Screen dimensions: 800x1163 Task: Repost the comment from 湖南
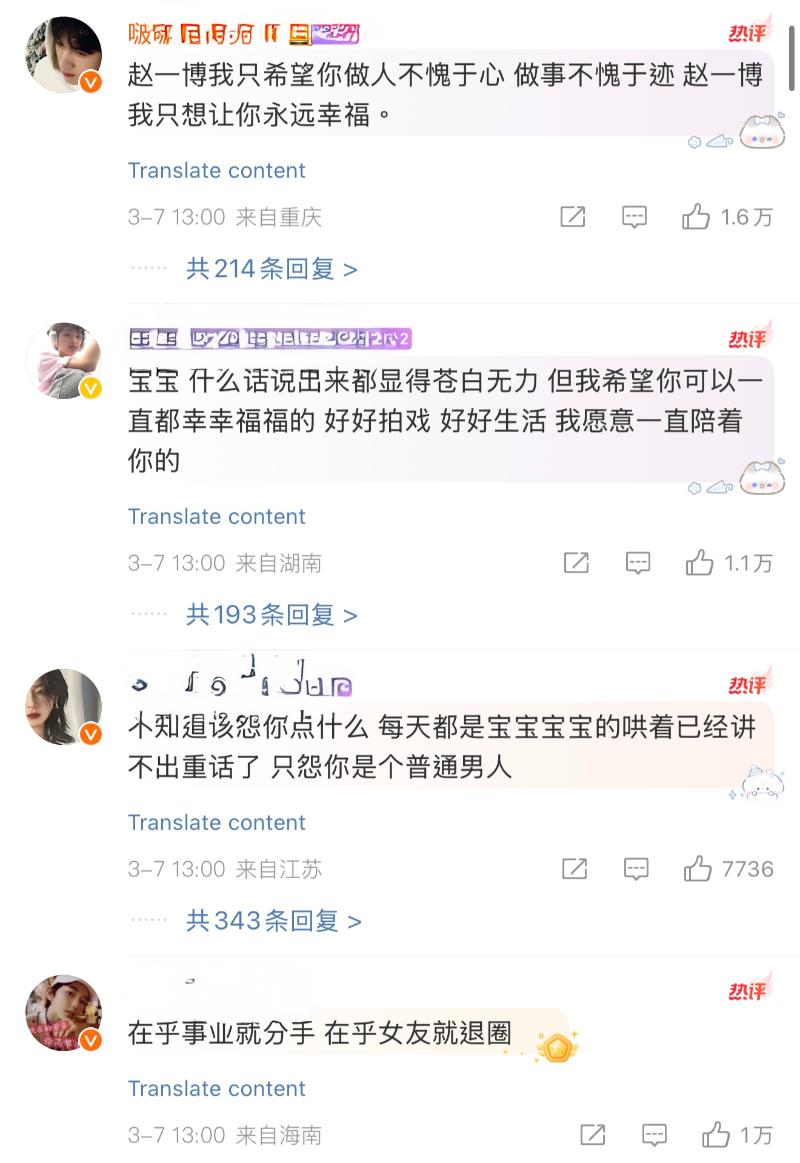[576, 563]
